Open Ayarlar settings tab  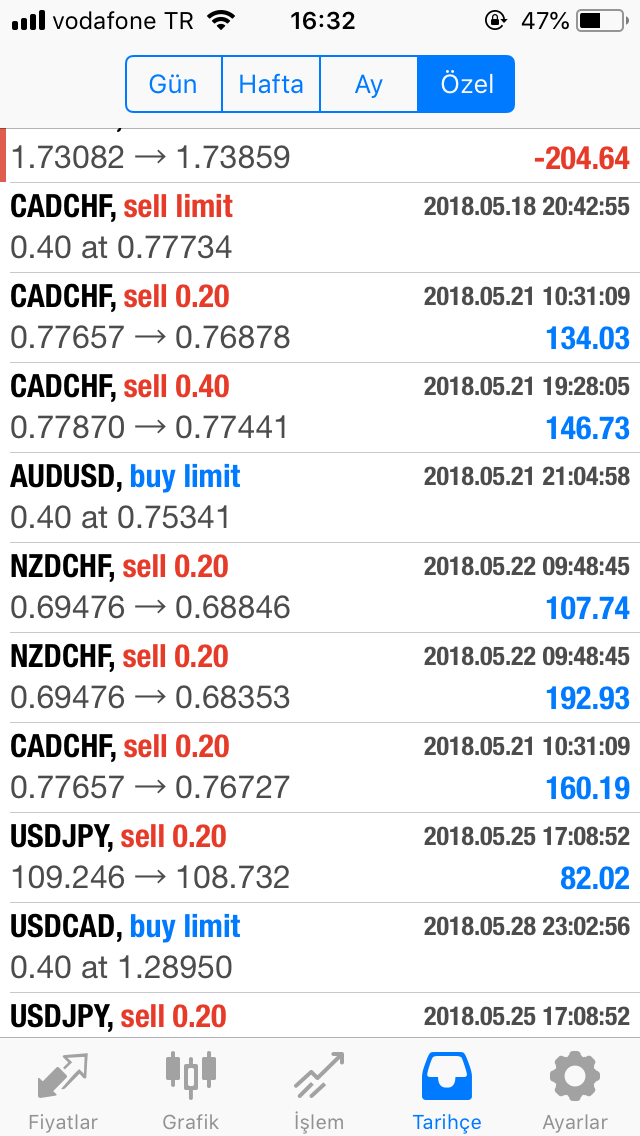click(575, 1090)
